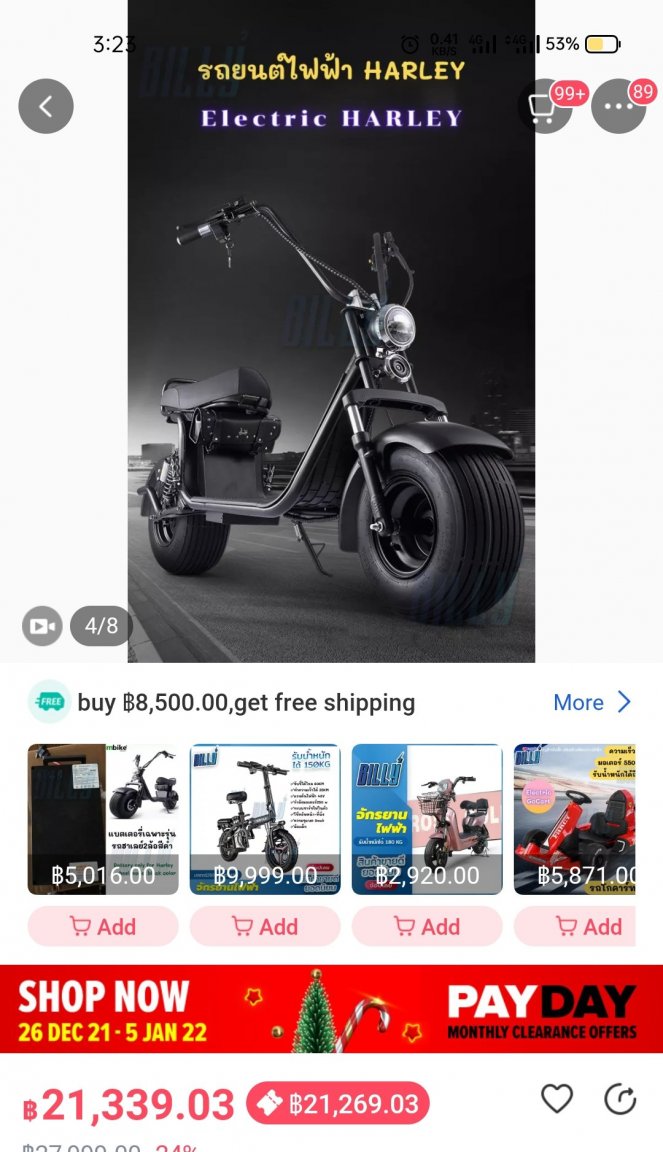Add this scooter to wishlist

(x=557, y=1099)
